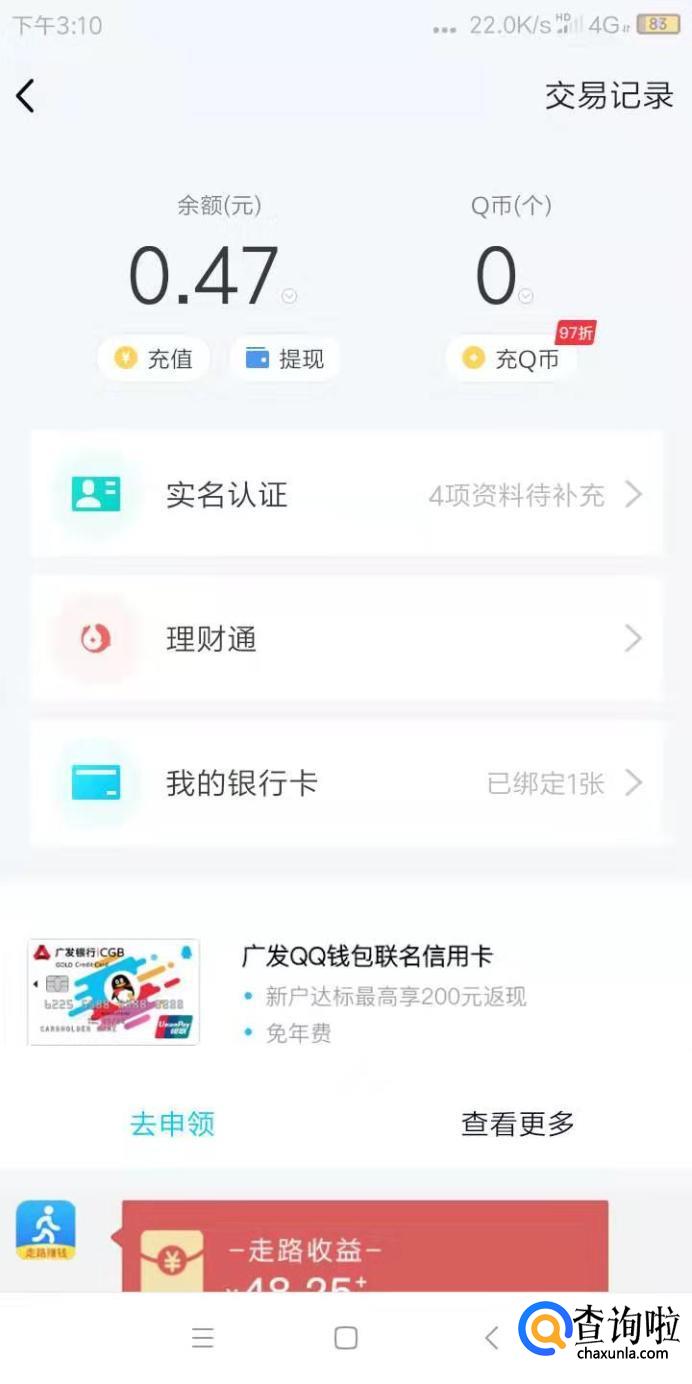Tap the system home button
The height and width of the screenshot is (1384, 692).
346,1338
